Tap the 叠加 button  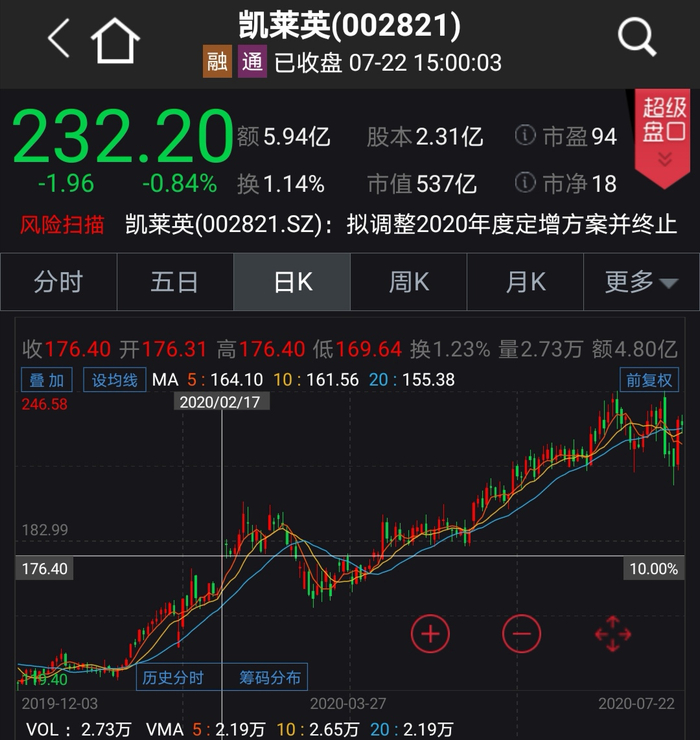coord(46,380)
